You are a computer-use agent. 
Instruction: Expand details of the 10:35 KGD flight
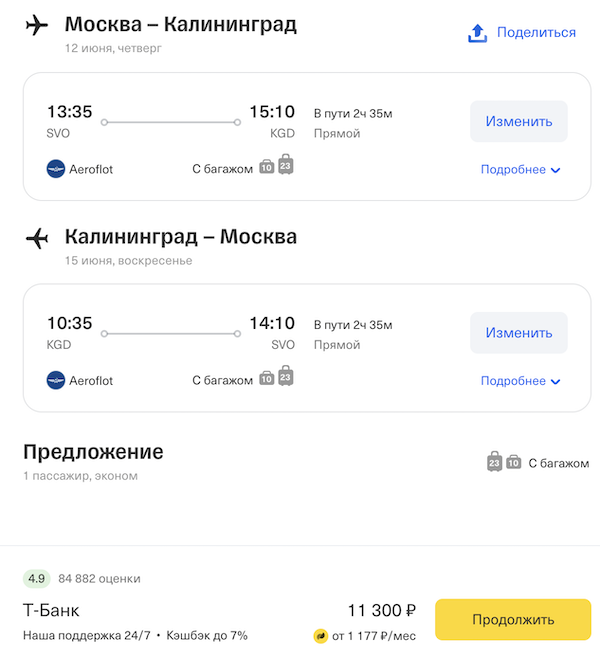tap(520, 381)
